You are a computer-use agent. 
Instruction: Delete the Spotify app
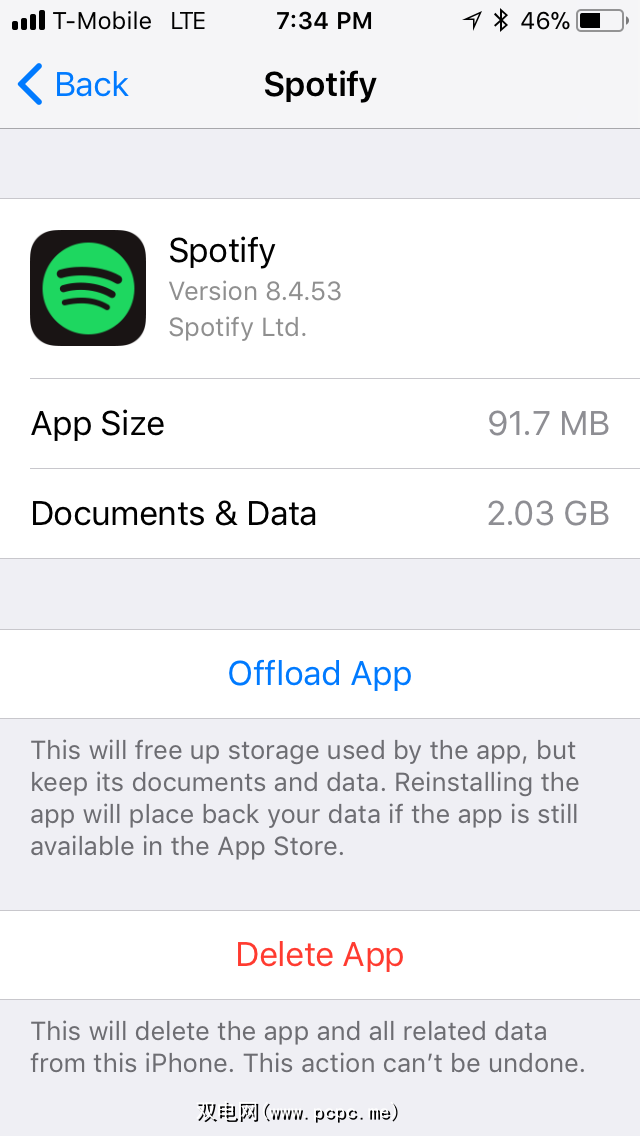pos(320,955)
